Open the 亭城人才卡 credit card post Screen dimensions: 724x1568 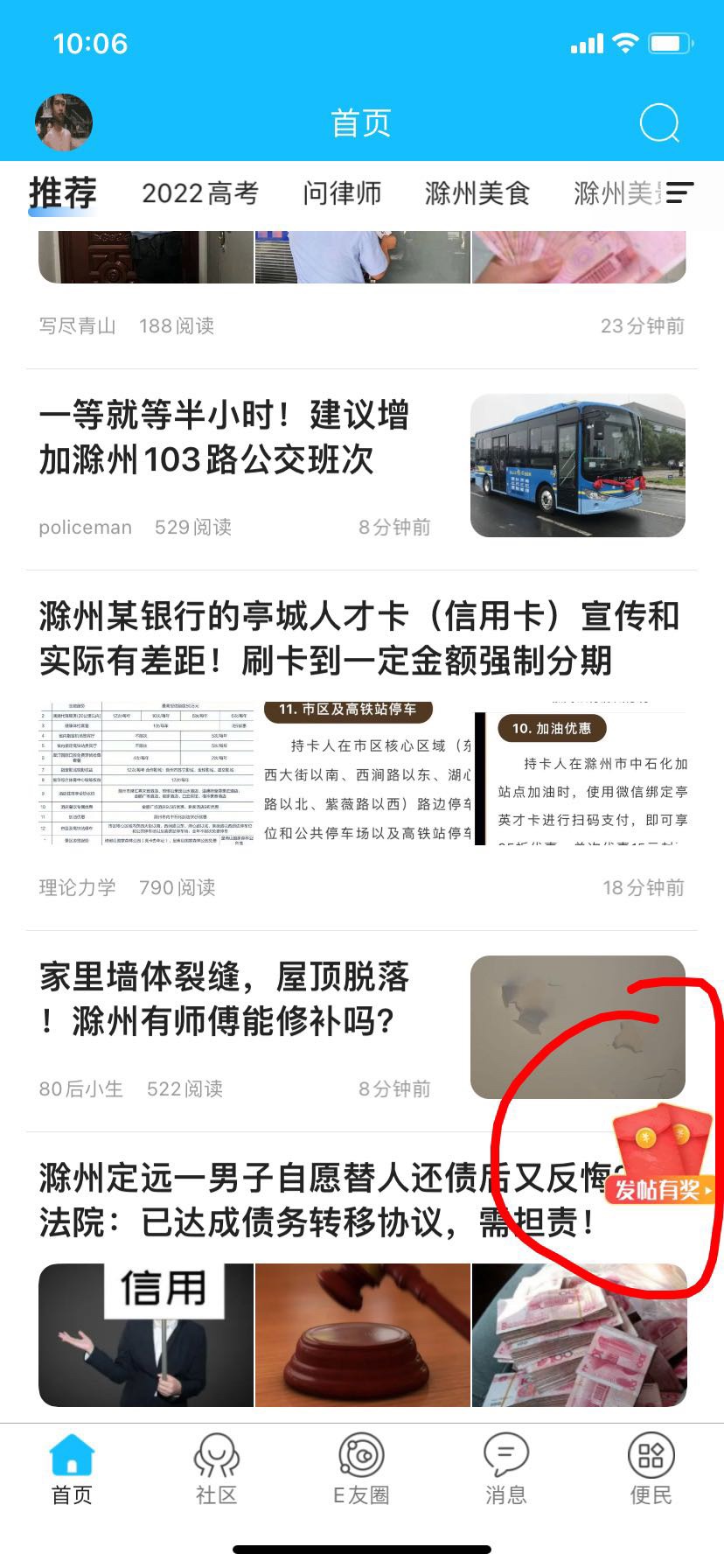point(359,639)
